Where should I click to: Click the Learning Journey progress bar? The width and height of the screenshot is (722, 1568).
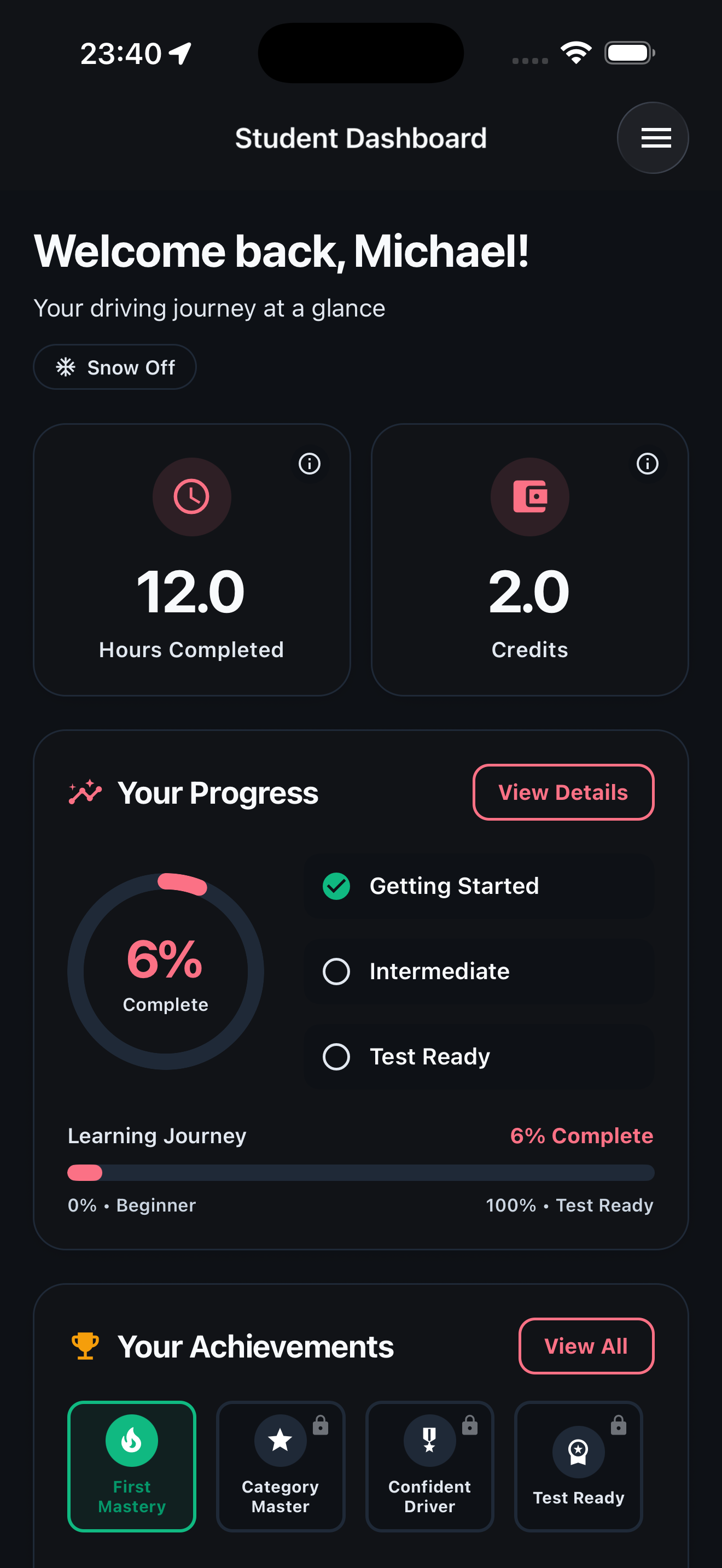360,1172
